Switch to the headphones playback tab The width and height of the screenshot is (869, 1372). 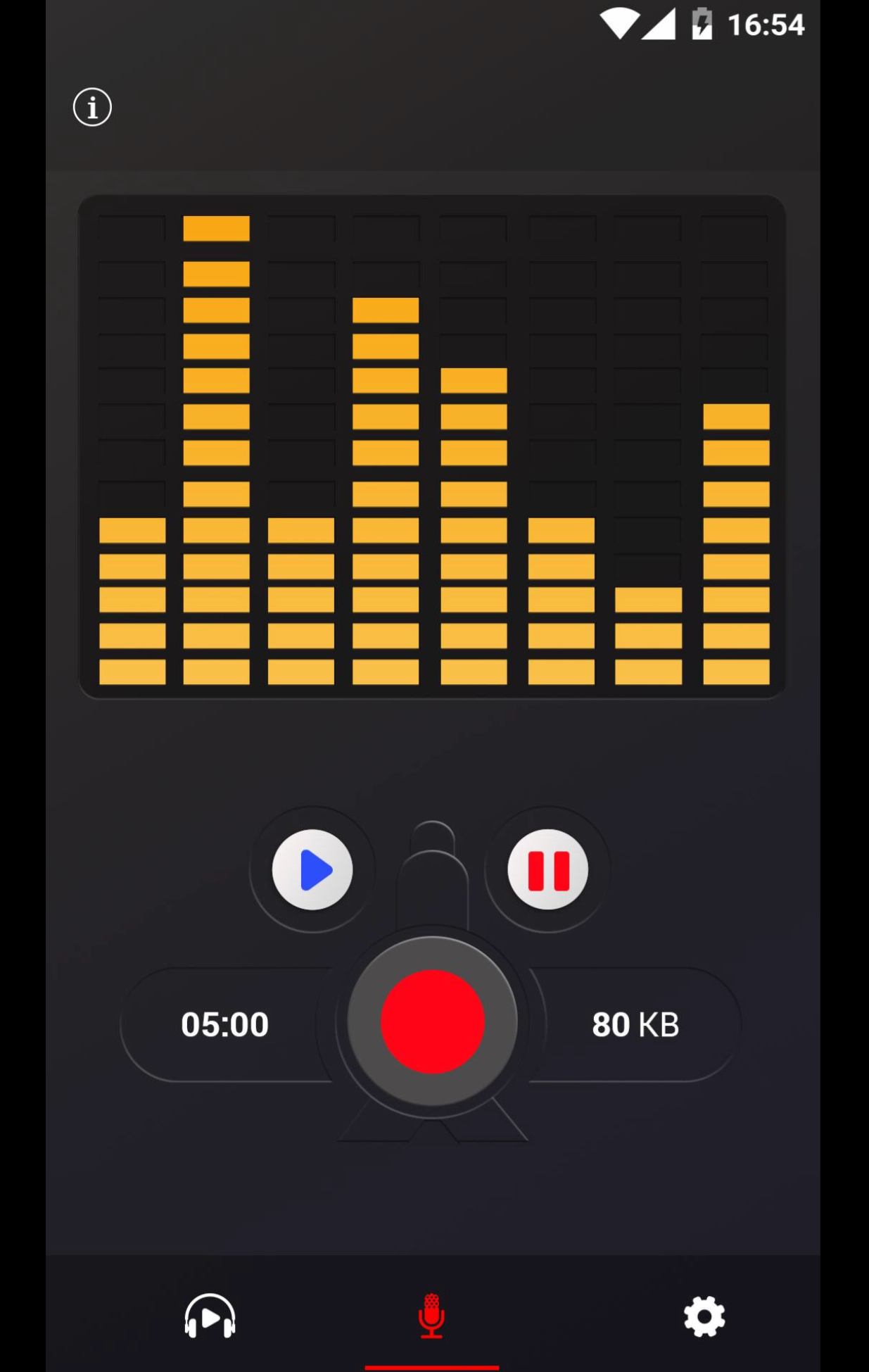pyautogui.click(x=210, y=1316)
